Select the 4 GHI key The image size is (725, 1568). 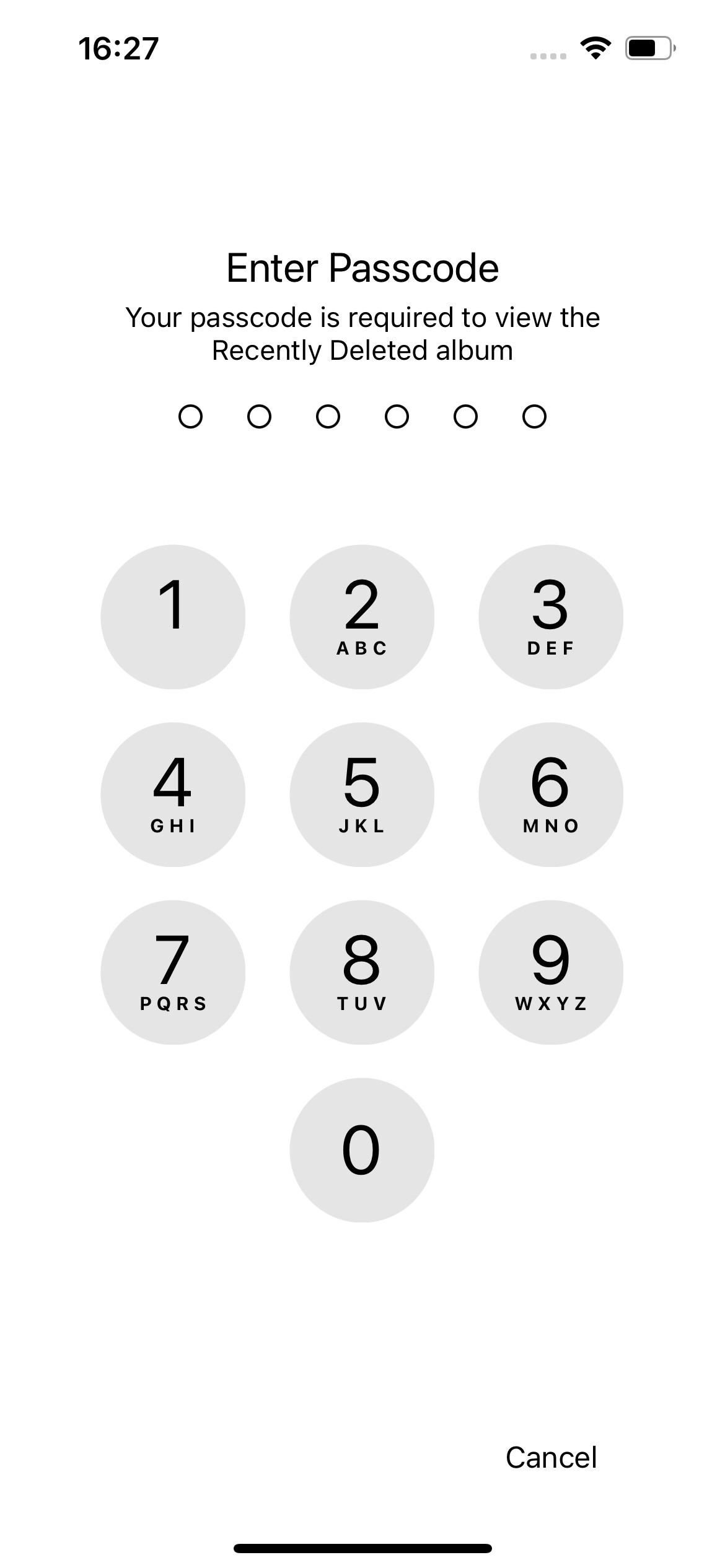(x=173, y=794)
